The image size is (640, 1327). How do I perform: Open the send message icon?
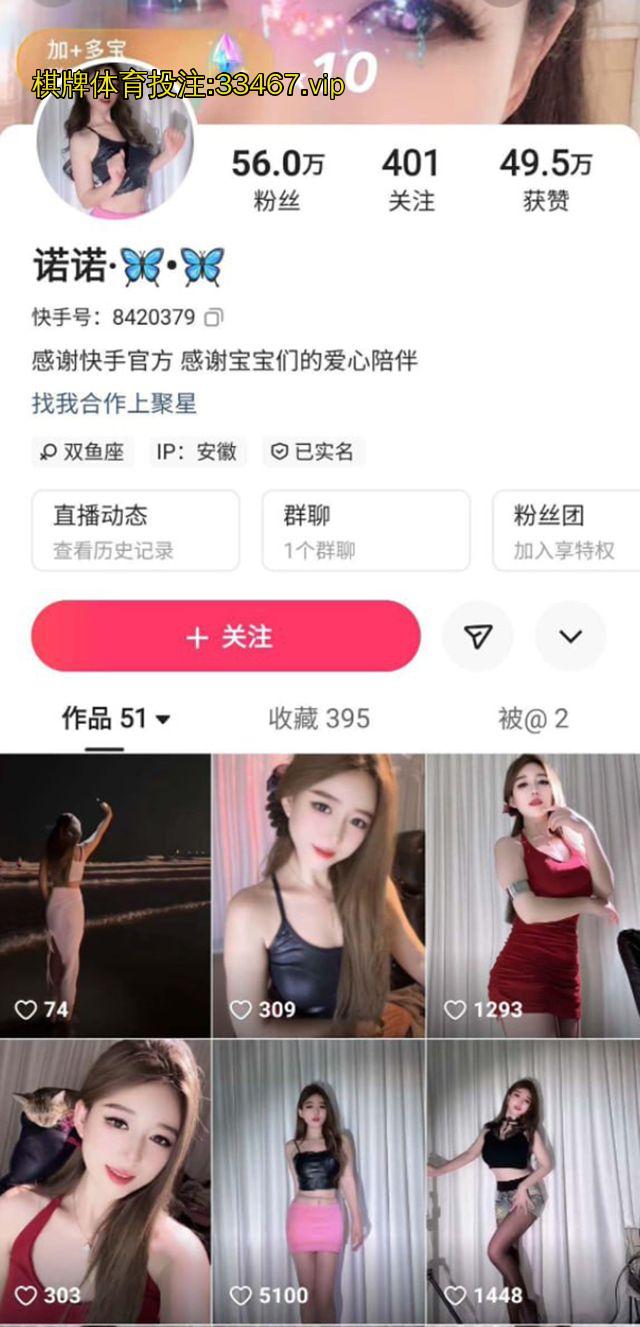coord(478,637)
